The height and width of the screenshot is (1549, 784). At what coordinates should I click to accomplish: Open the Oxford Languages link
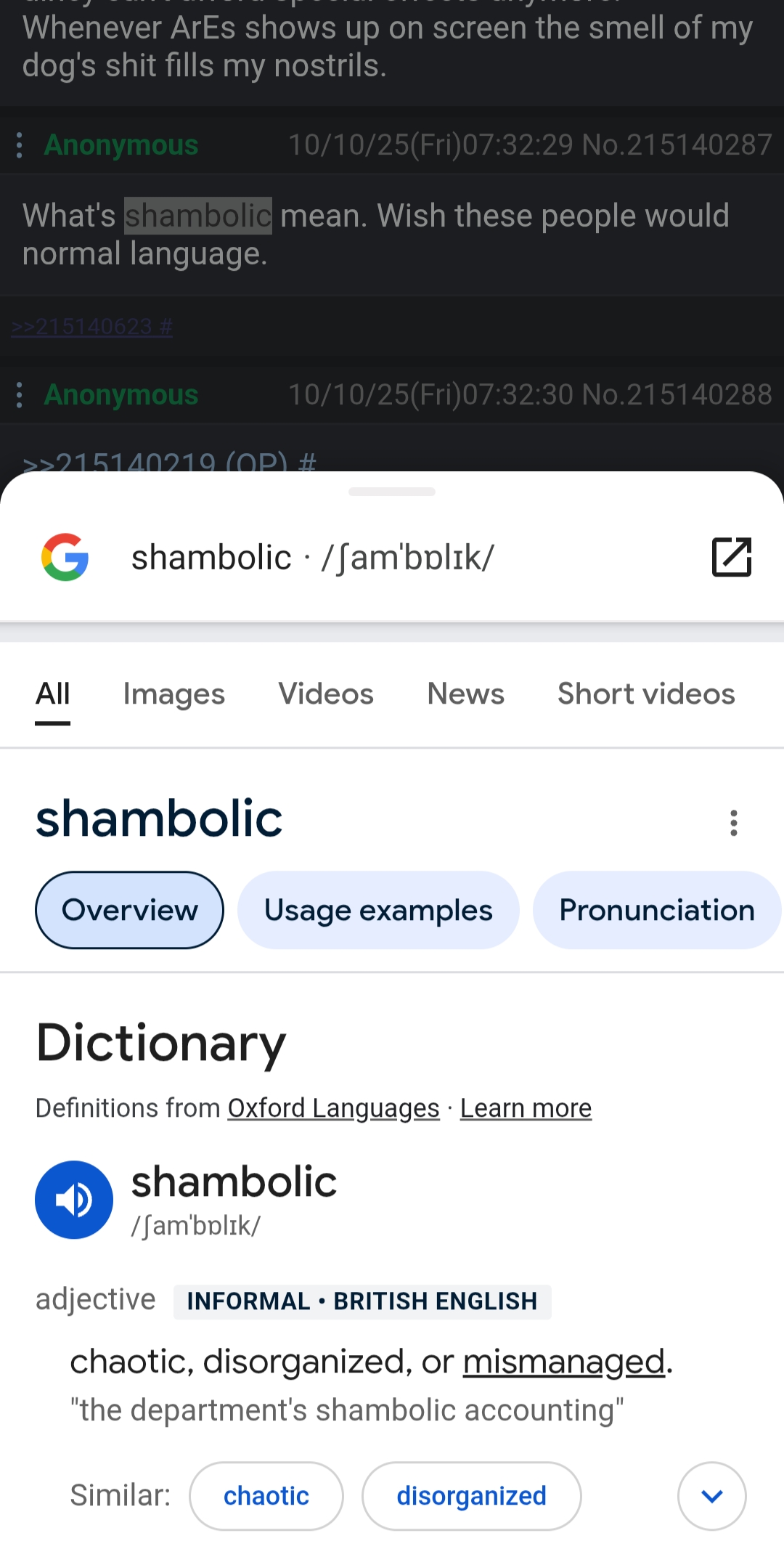(x=333, y=1108)
